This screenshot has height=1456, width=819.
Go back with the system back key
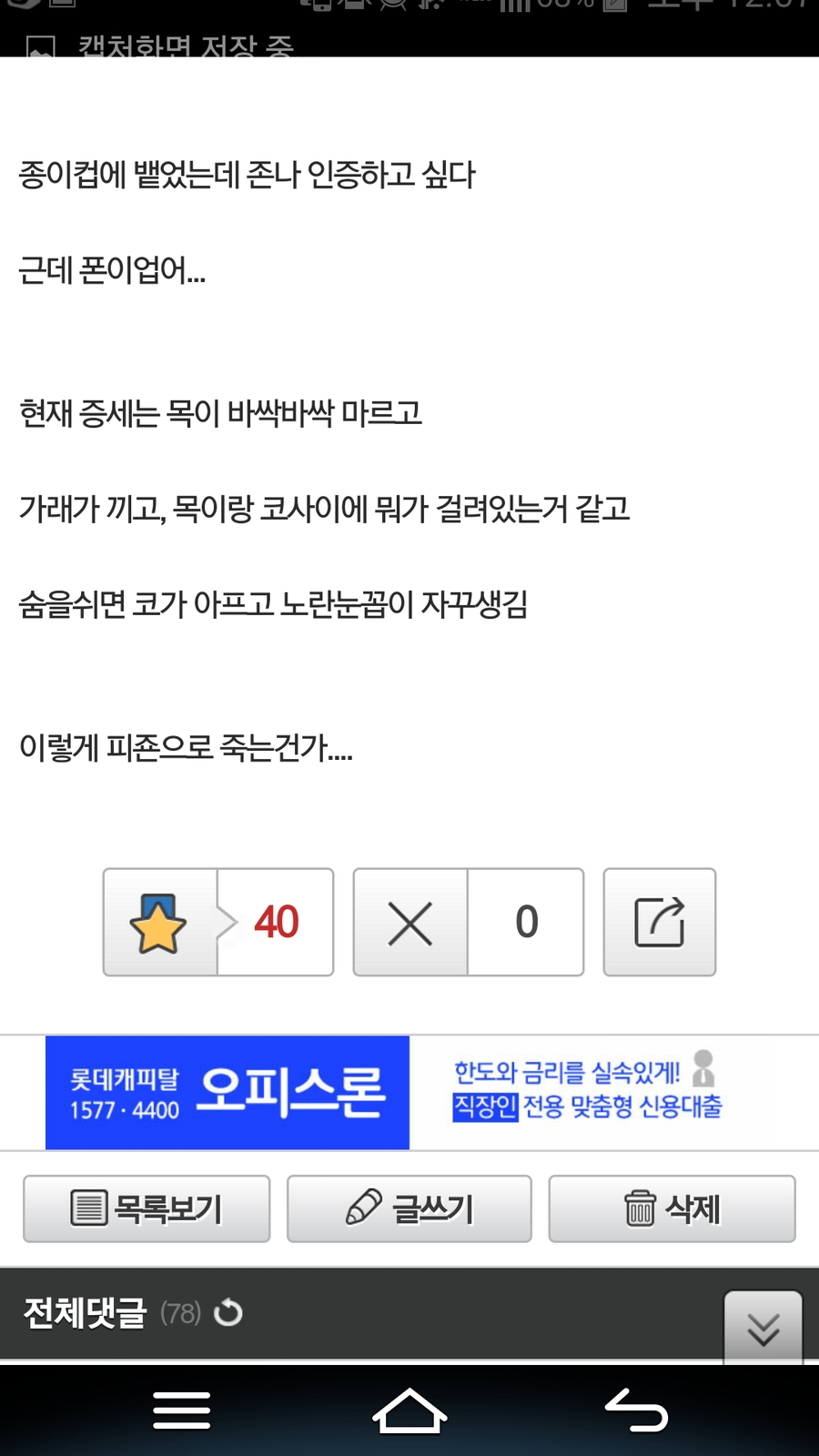click(637, 1411)
